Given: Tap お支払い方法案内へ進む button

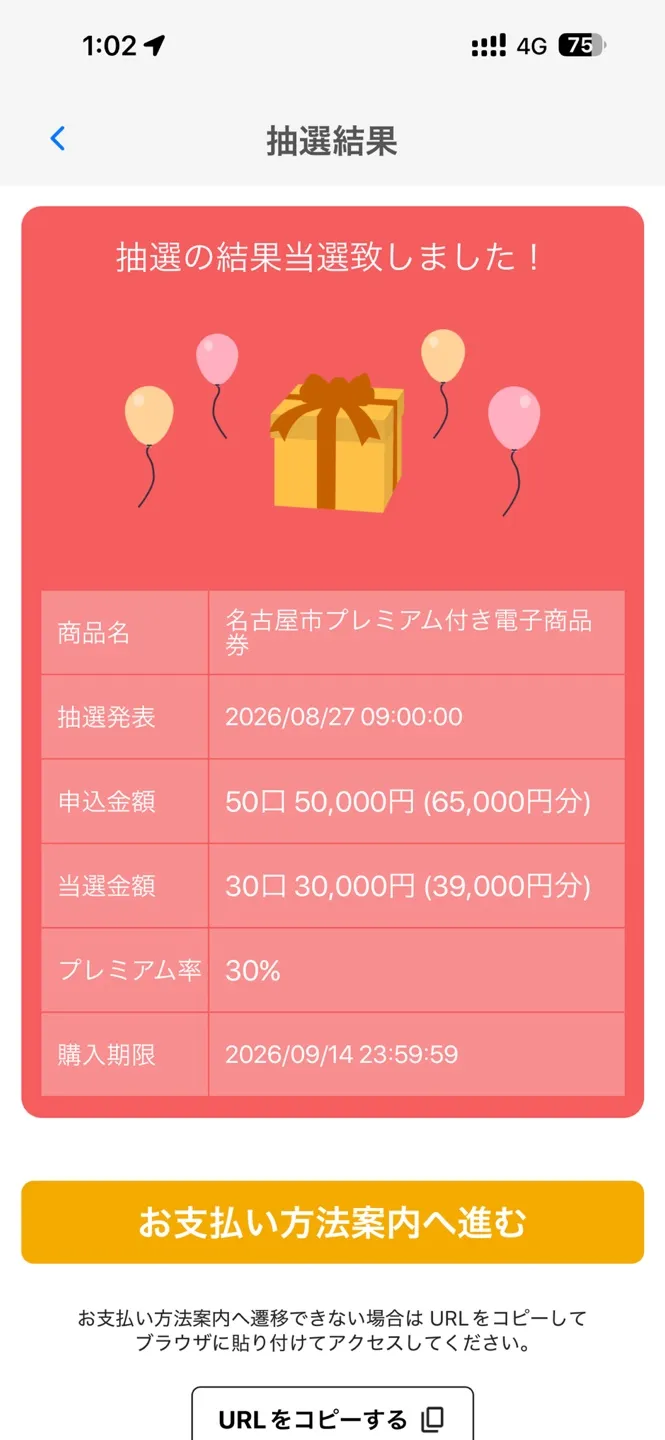Looking at the screenshot, I should (x=332, y=1222).
